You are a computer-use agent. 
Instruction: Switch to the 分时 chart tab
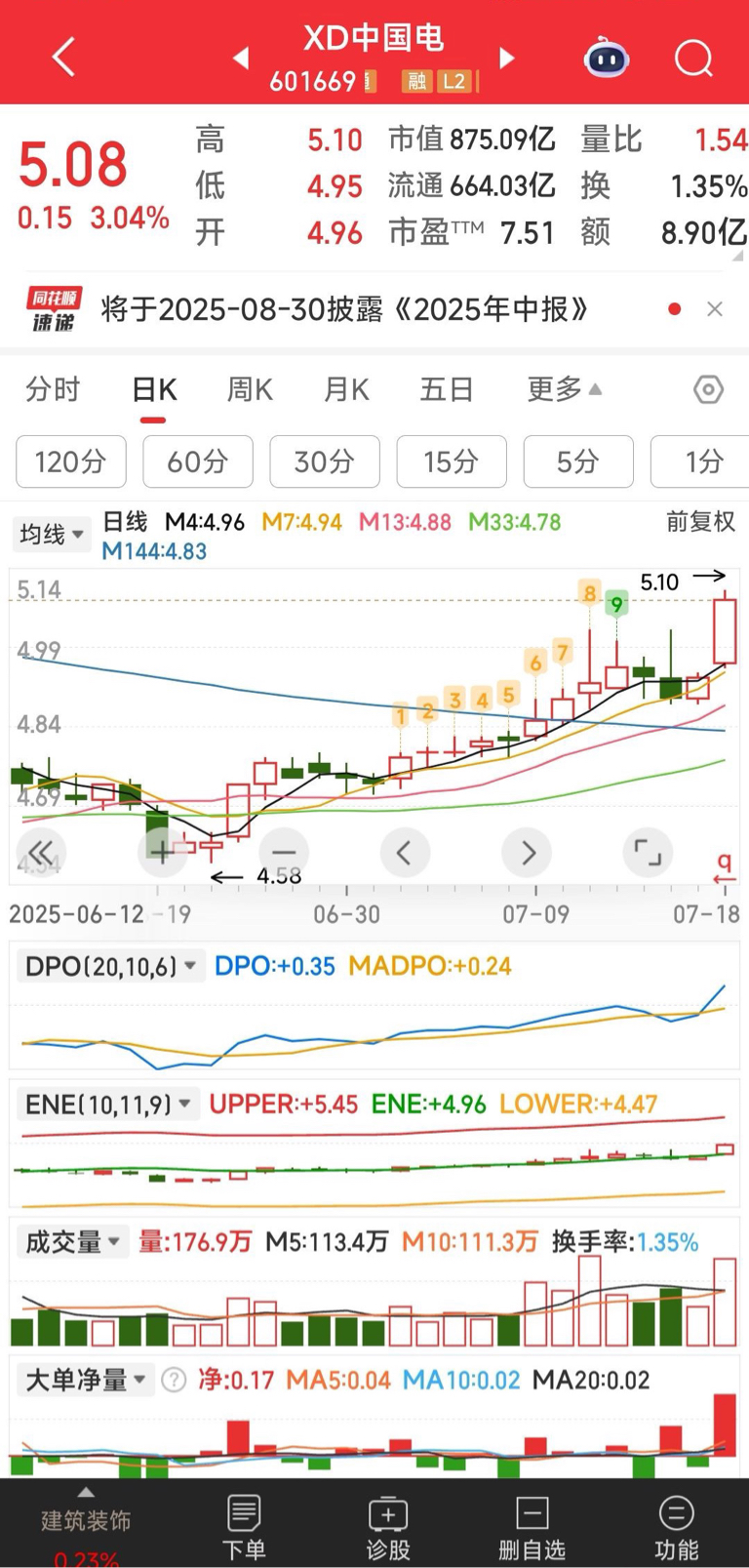[53, 389]
